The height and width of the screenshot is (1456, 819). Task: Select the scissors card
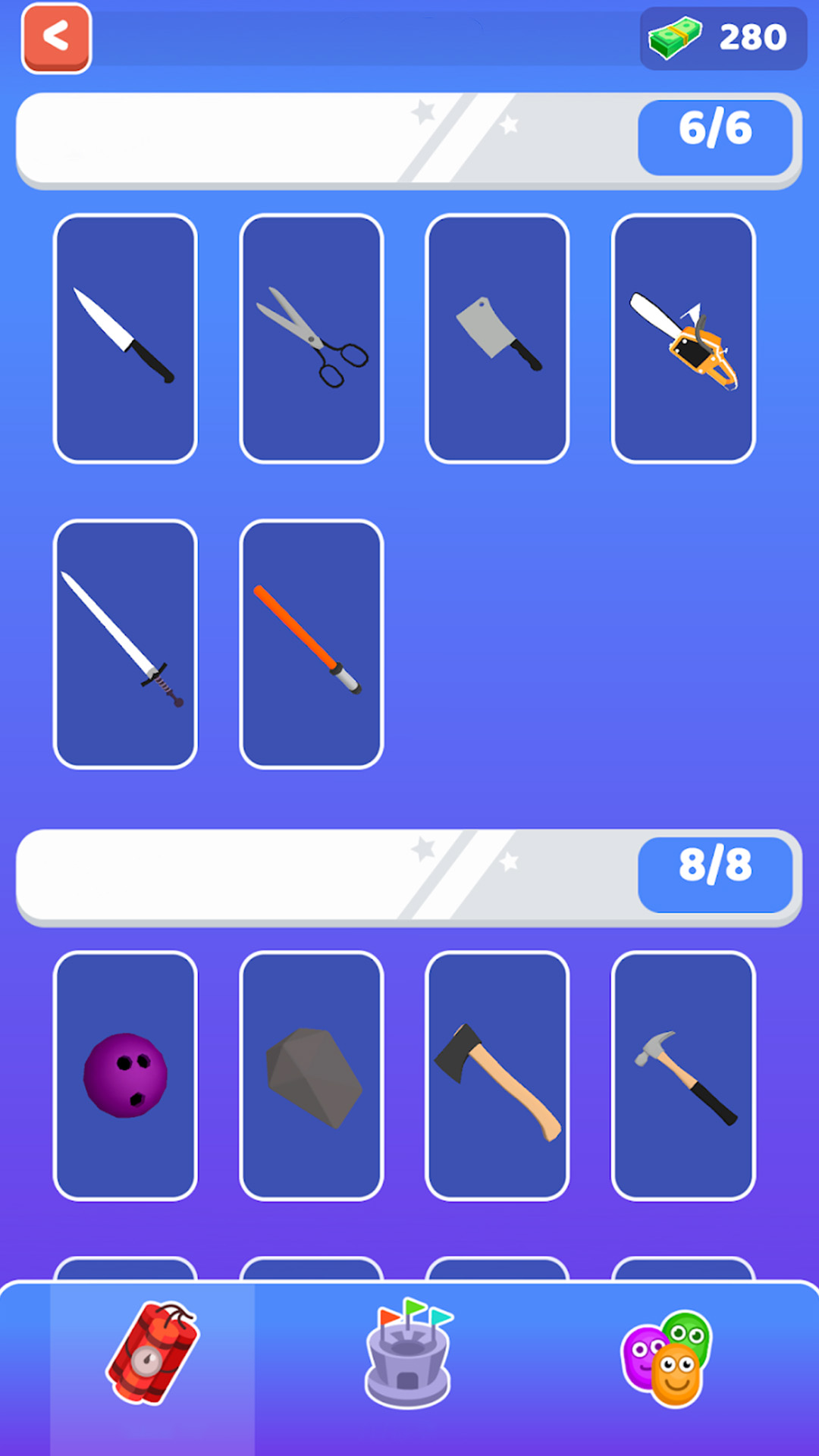click(311, 338)
